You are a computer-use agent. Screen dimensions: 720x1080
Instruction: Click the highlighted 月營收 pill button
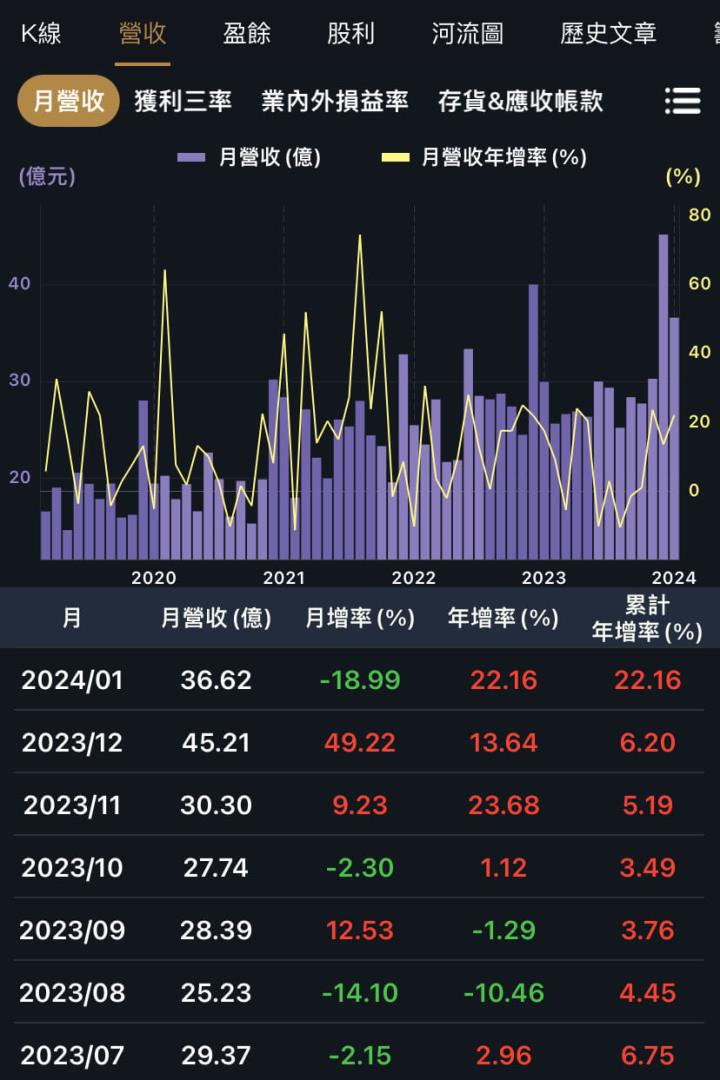67,101
